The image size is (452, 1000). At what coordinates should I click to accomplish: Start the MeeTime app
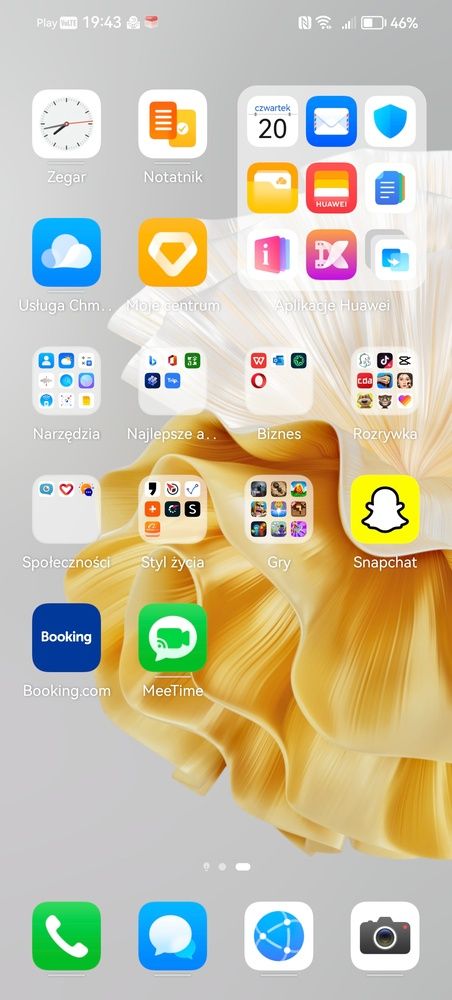click(172, 638)
